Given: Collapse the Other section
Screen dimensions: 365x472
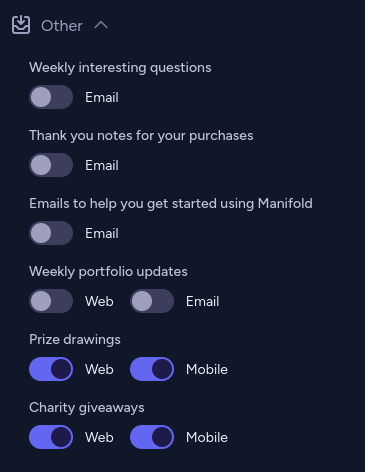Looking at the screenshot, I should 101,25.
